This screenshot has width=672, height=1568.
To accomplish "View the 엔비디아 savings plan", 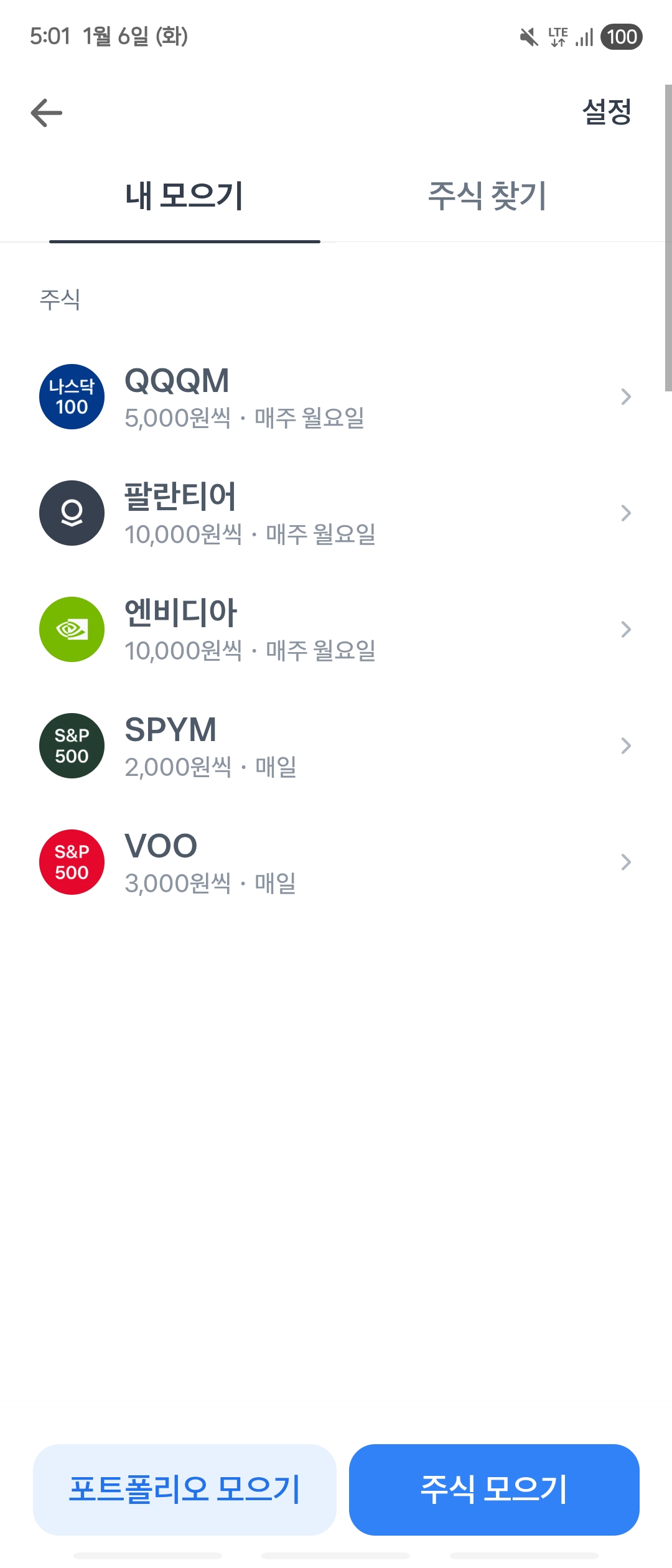I will 336,630.
